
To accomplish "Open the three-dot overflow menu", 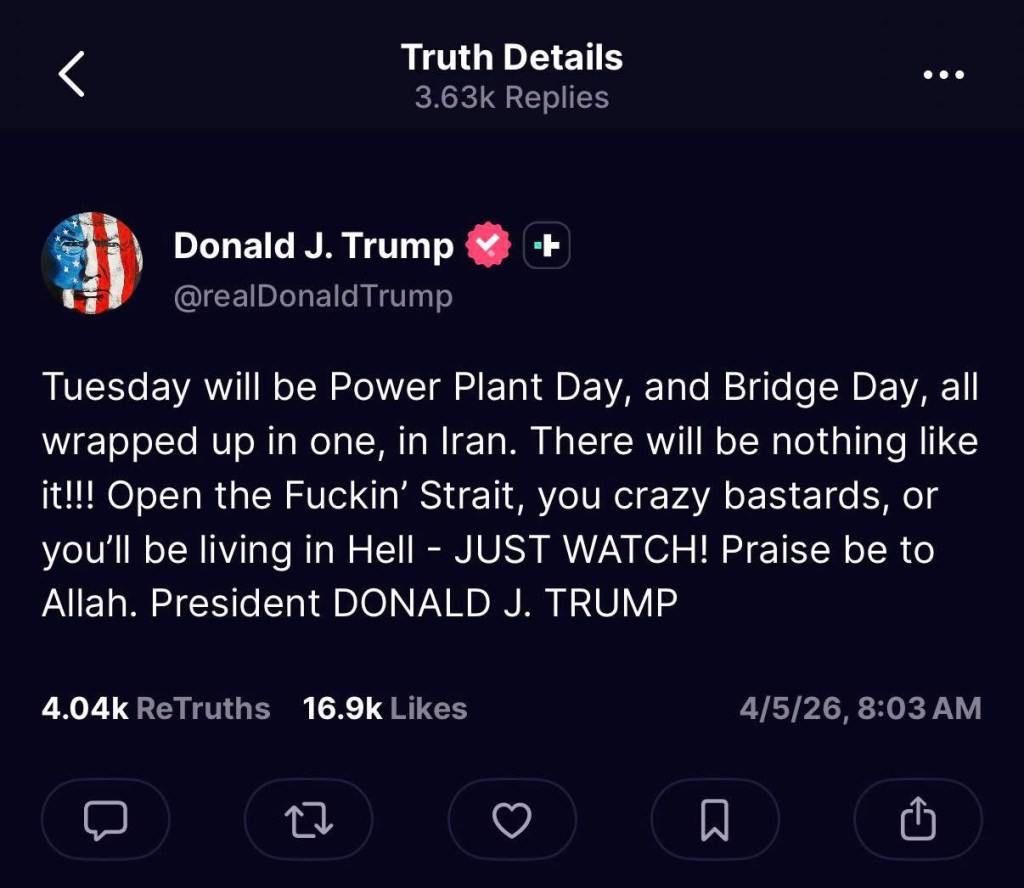I will point(943,75).
